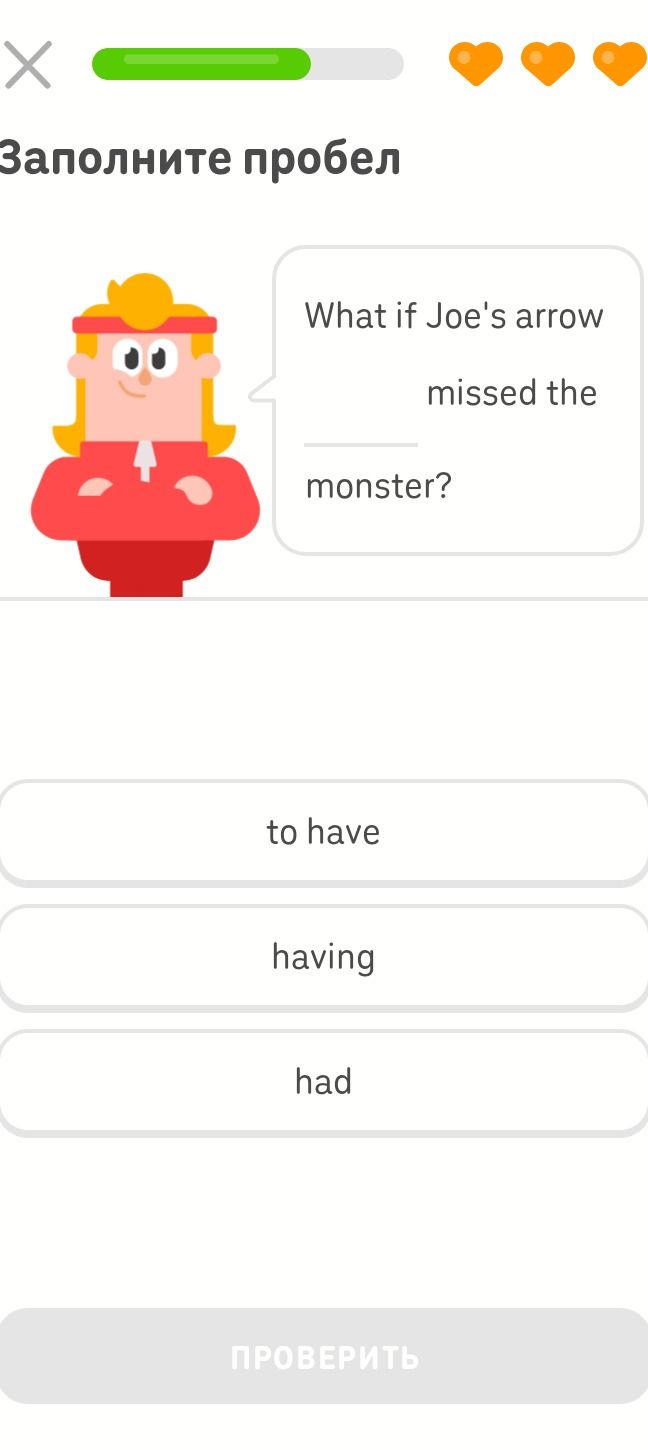Select the answer "to have"
Viewport: 648px width, 1450px height.
pyautogui.click(x=324, y=832)
